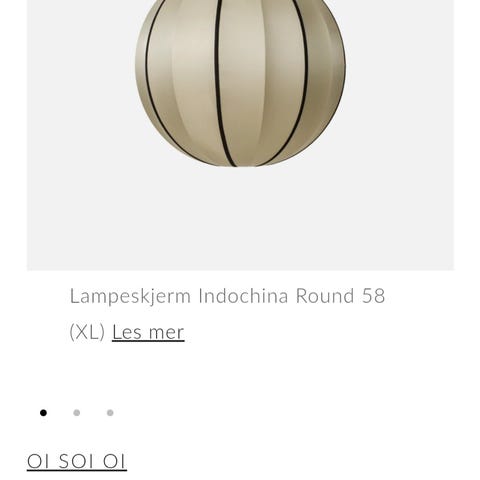
Task: Open the Les mer link
Action: click(148, 332)
